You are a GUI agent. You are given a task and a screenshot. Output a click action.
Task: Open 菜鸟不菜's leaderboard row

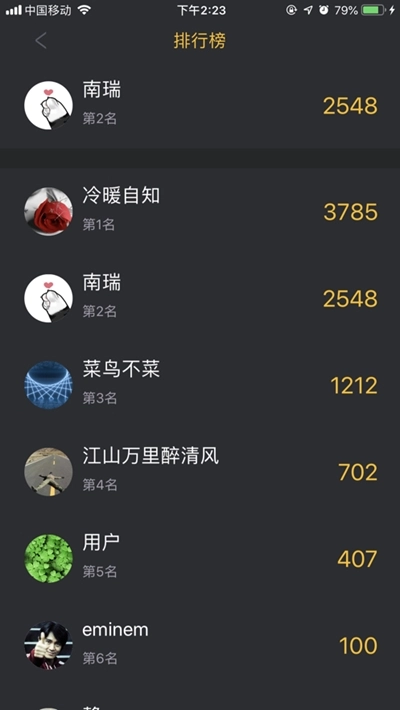[200, 385]
